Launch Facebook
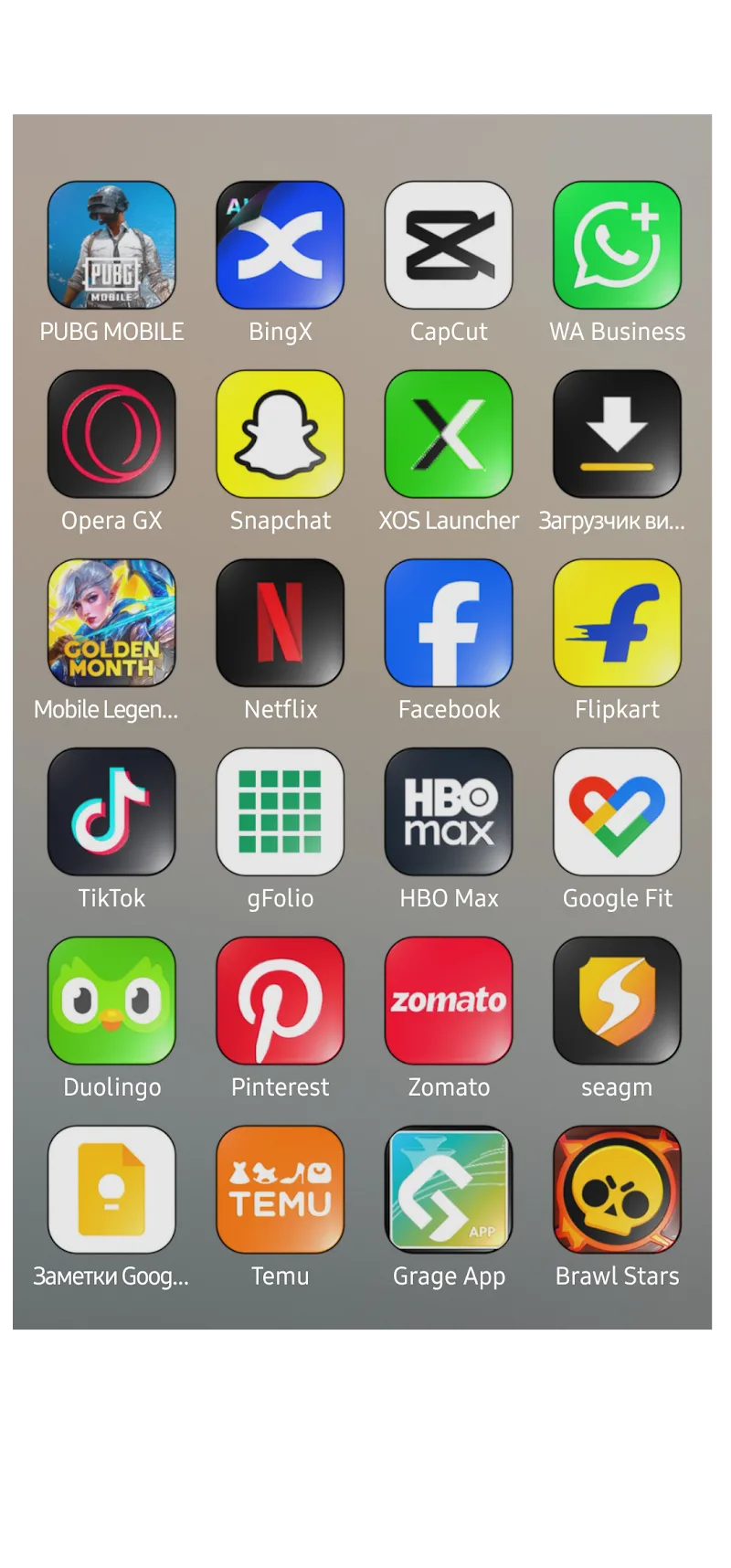 449,622
